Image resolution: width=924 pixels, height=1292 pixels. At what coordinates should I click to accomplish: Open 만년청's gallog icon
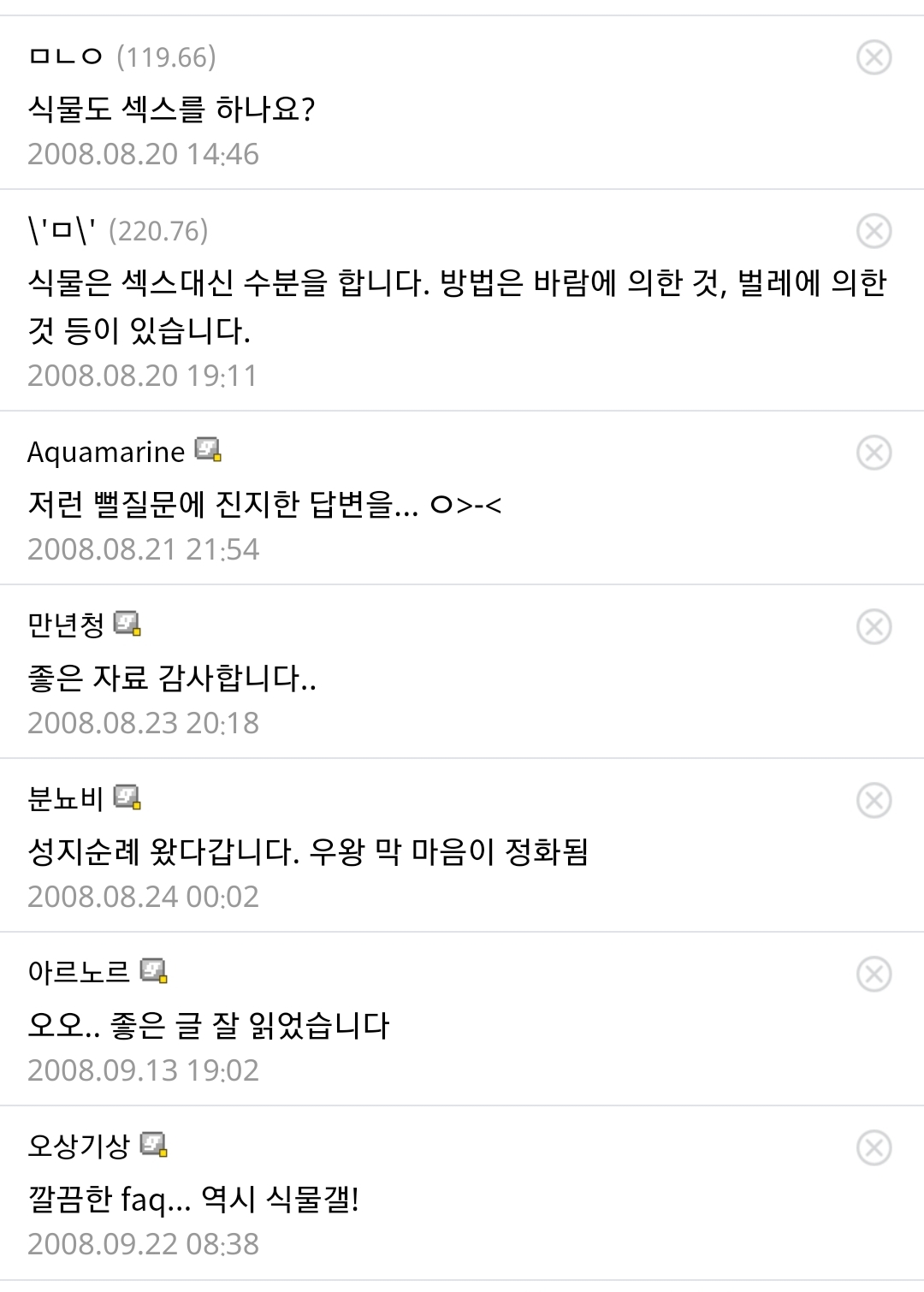[127, 625]
